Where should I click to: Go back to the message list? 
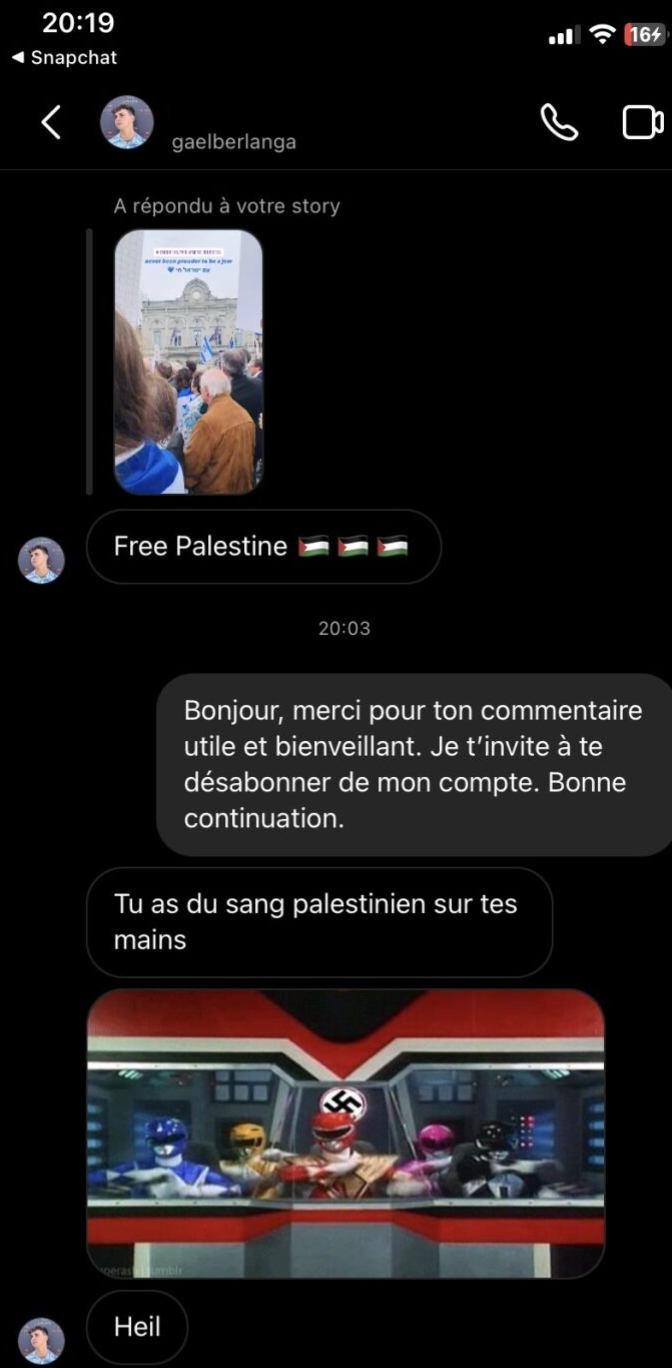[50, 123]
